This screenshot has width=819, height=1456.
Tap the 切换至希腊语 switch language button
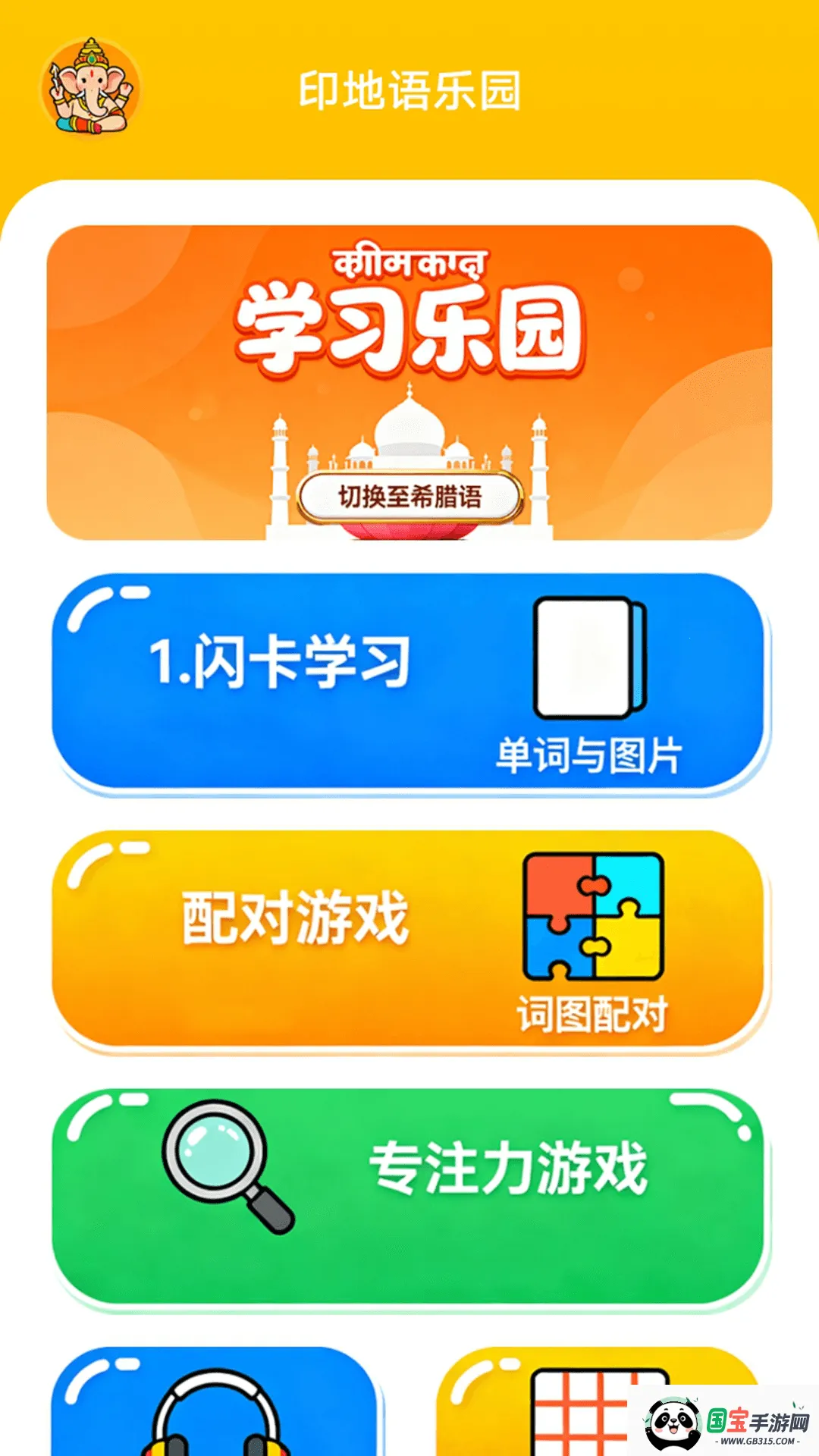[410, 497]
